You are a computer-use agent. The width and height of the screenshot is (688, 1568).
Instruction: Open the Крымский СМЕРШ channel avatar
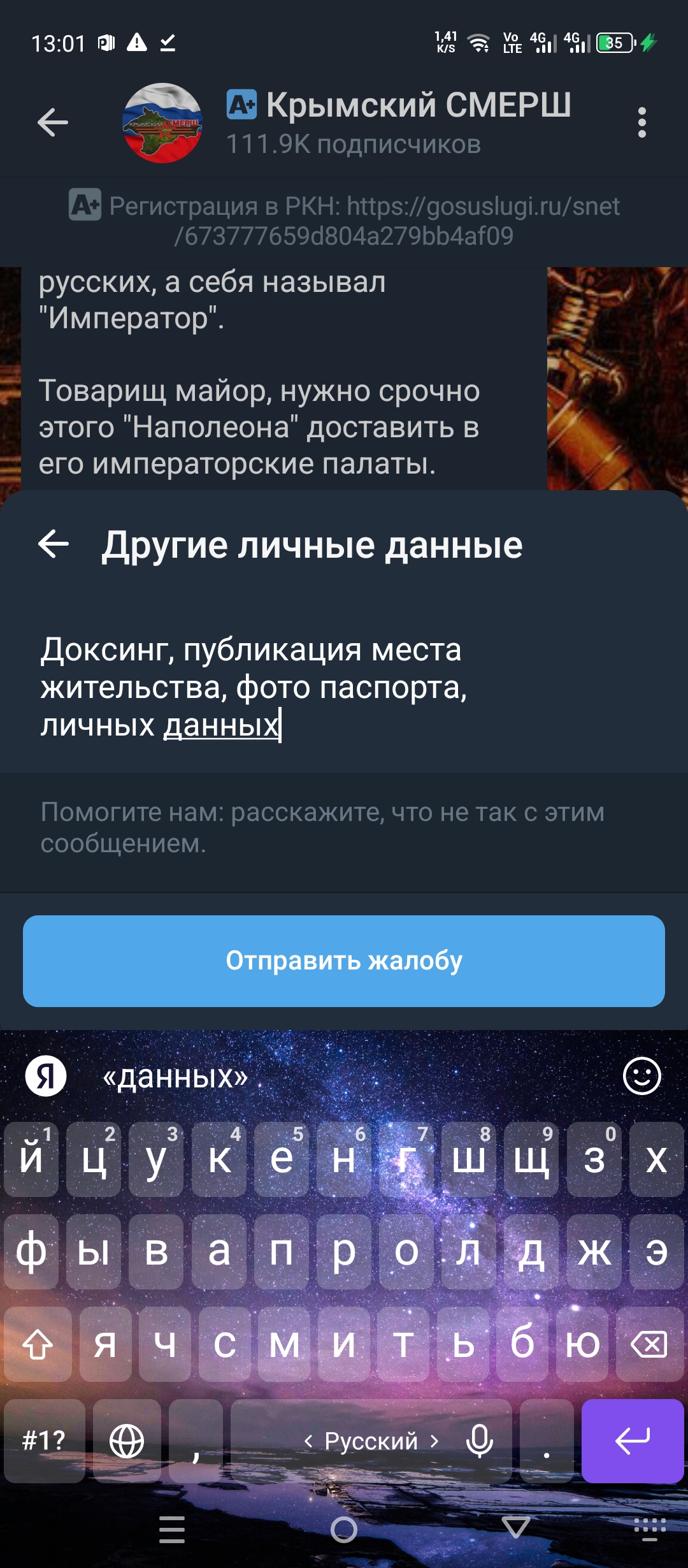pyautogui.click(x=162, y=122)
